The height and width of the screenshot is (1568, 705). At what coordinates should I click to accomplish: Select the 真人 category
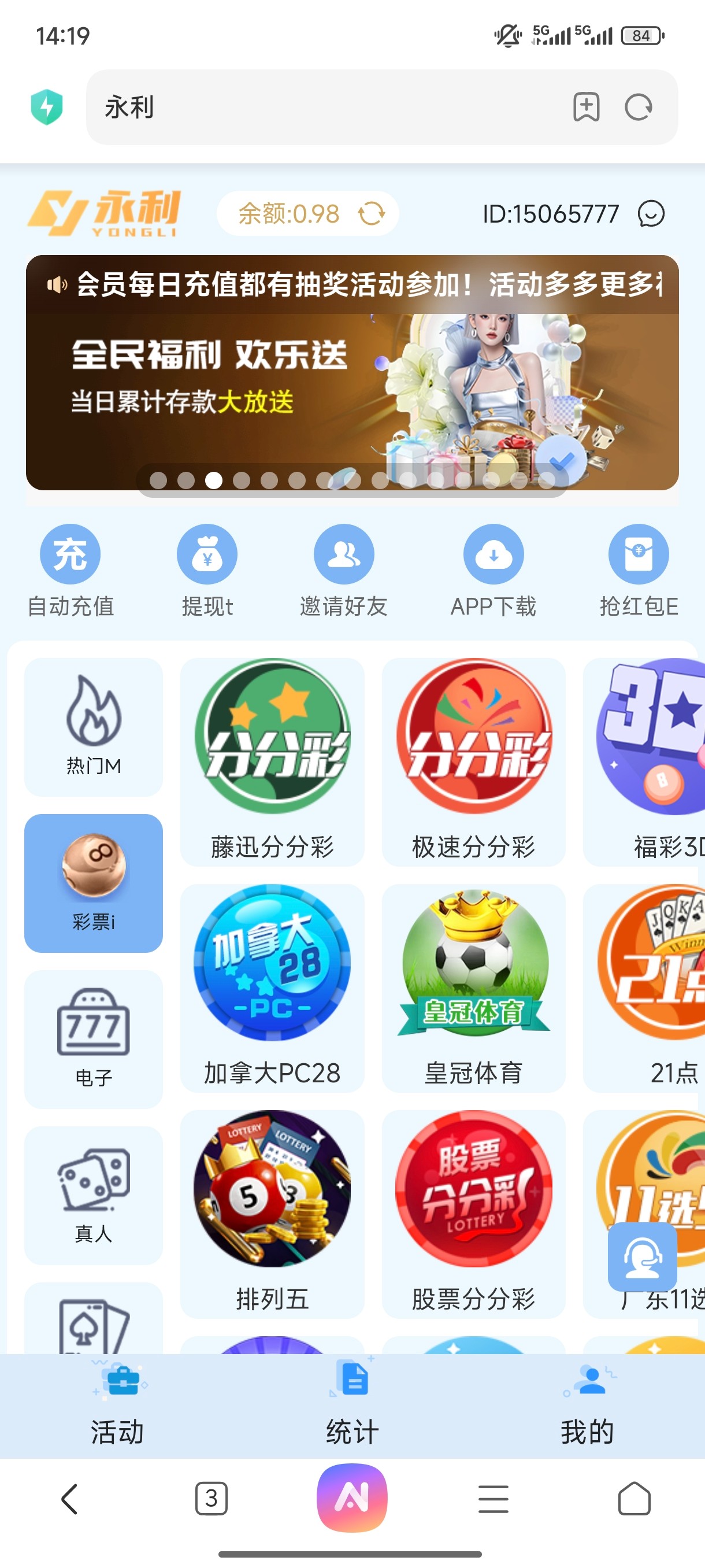tap(94, 1195)
